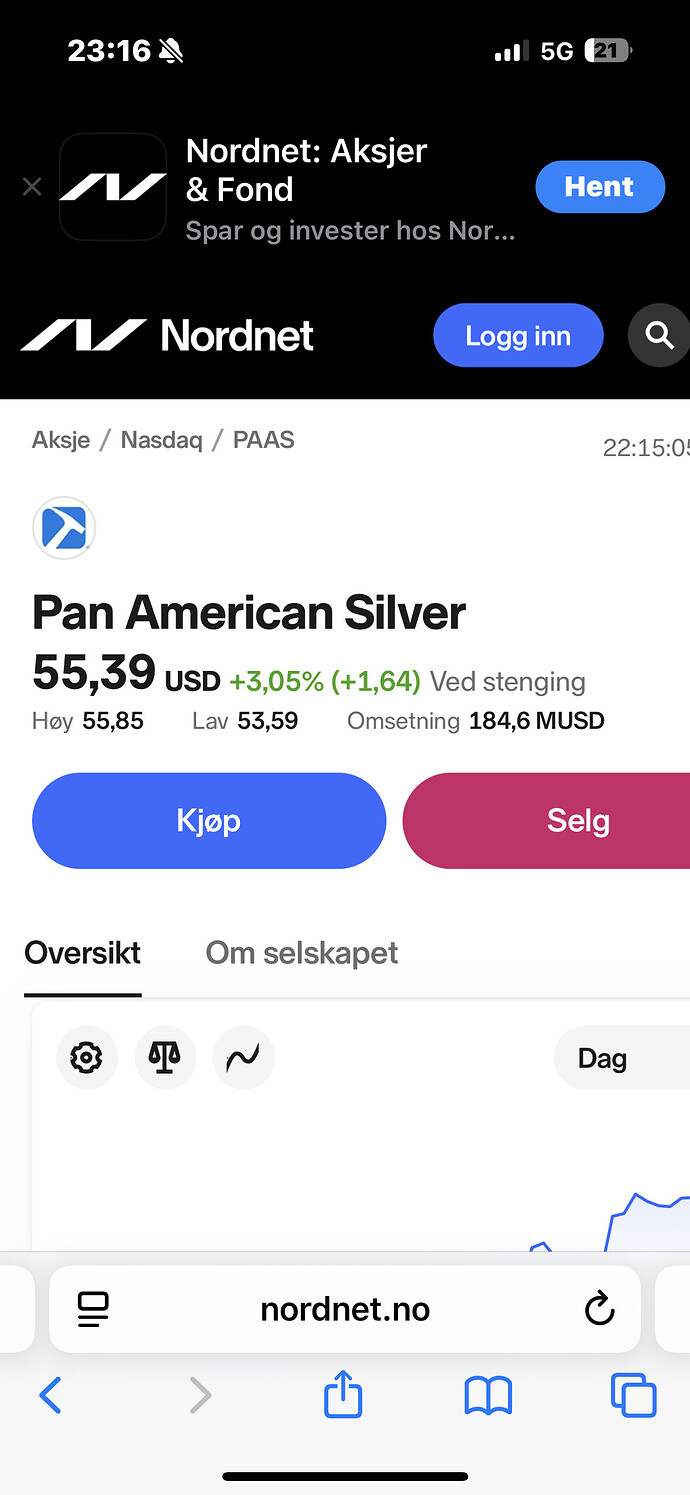The width and height of the screenshot is (690, 1495).
Task: Open the Aksje breadcrumb link
Action: [x=61, y=440]
